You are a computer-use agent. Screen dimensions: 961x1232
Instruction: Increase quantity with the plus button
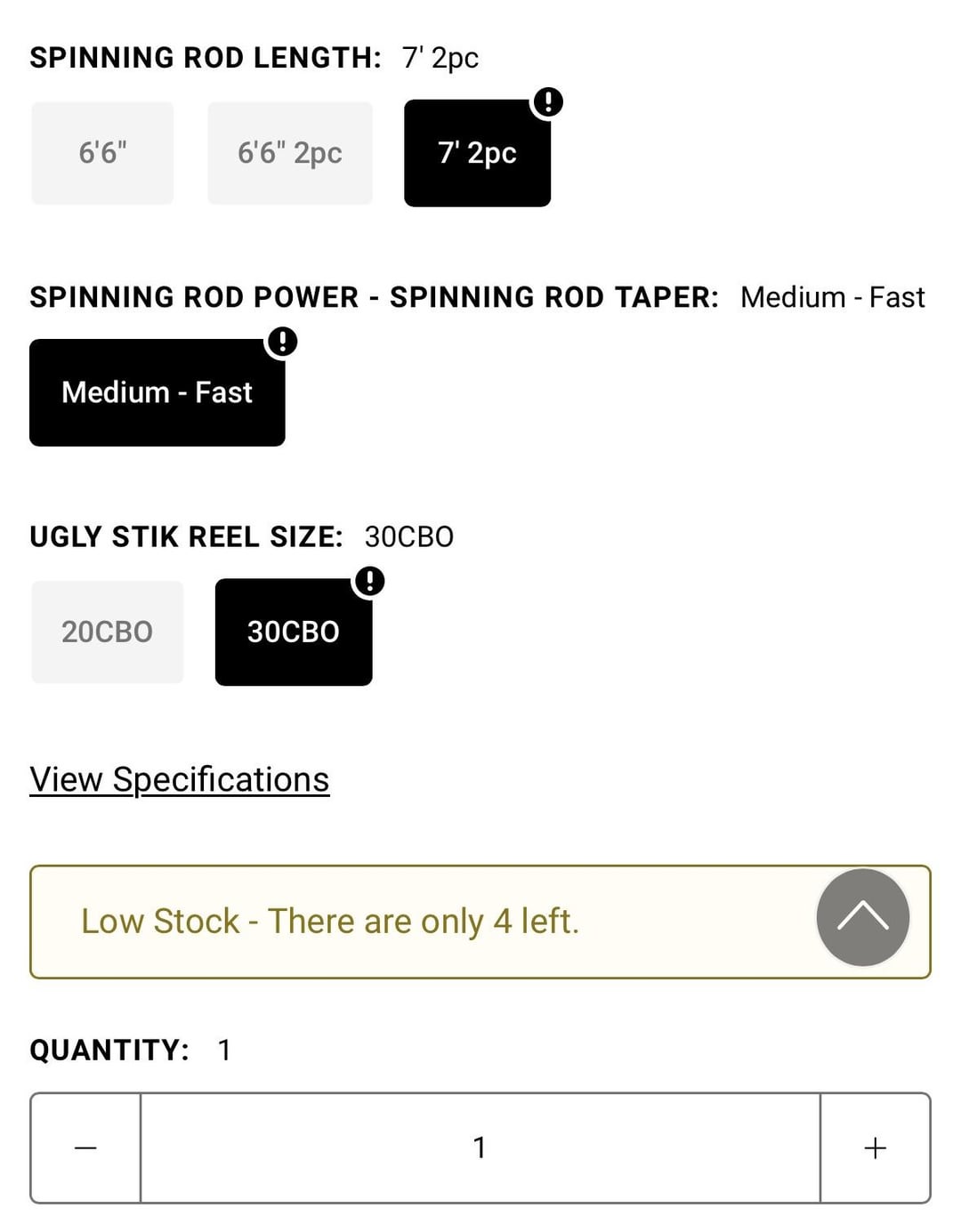click(x=875, y=1147)
